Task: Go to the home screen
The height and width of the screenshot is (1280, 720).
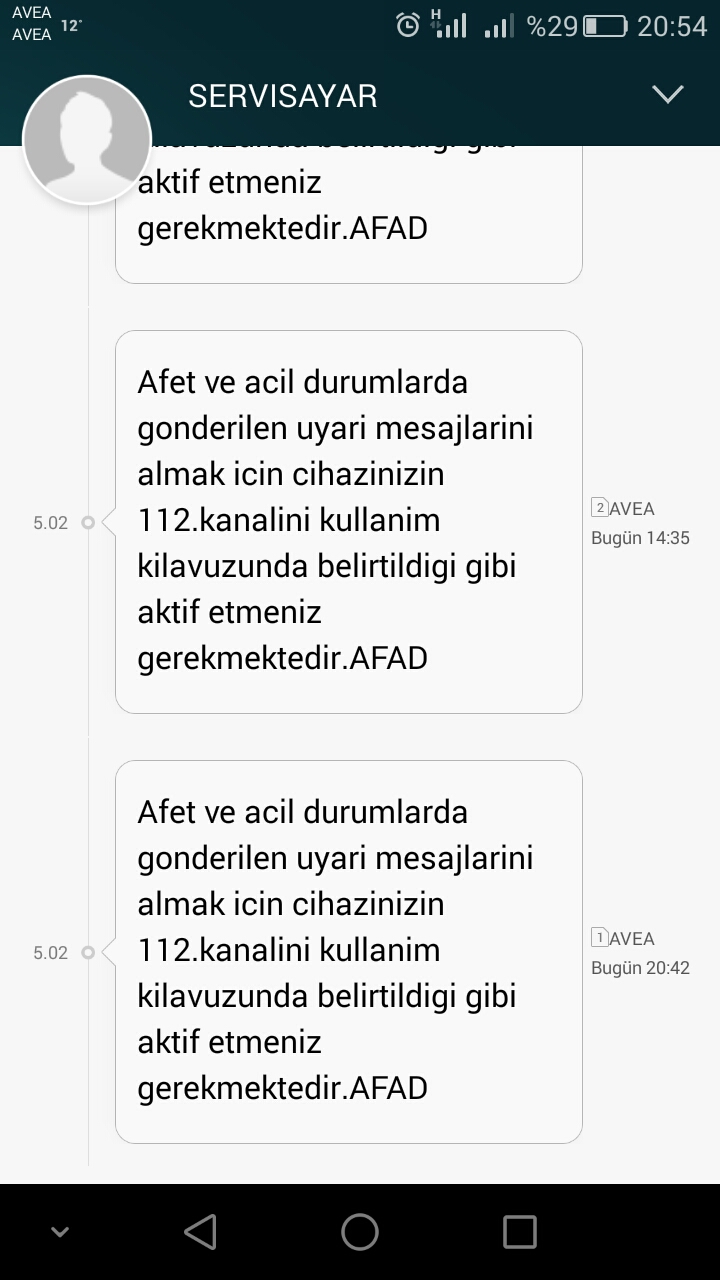Action: tap(360, 1232)
